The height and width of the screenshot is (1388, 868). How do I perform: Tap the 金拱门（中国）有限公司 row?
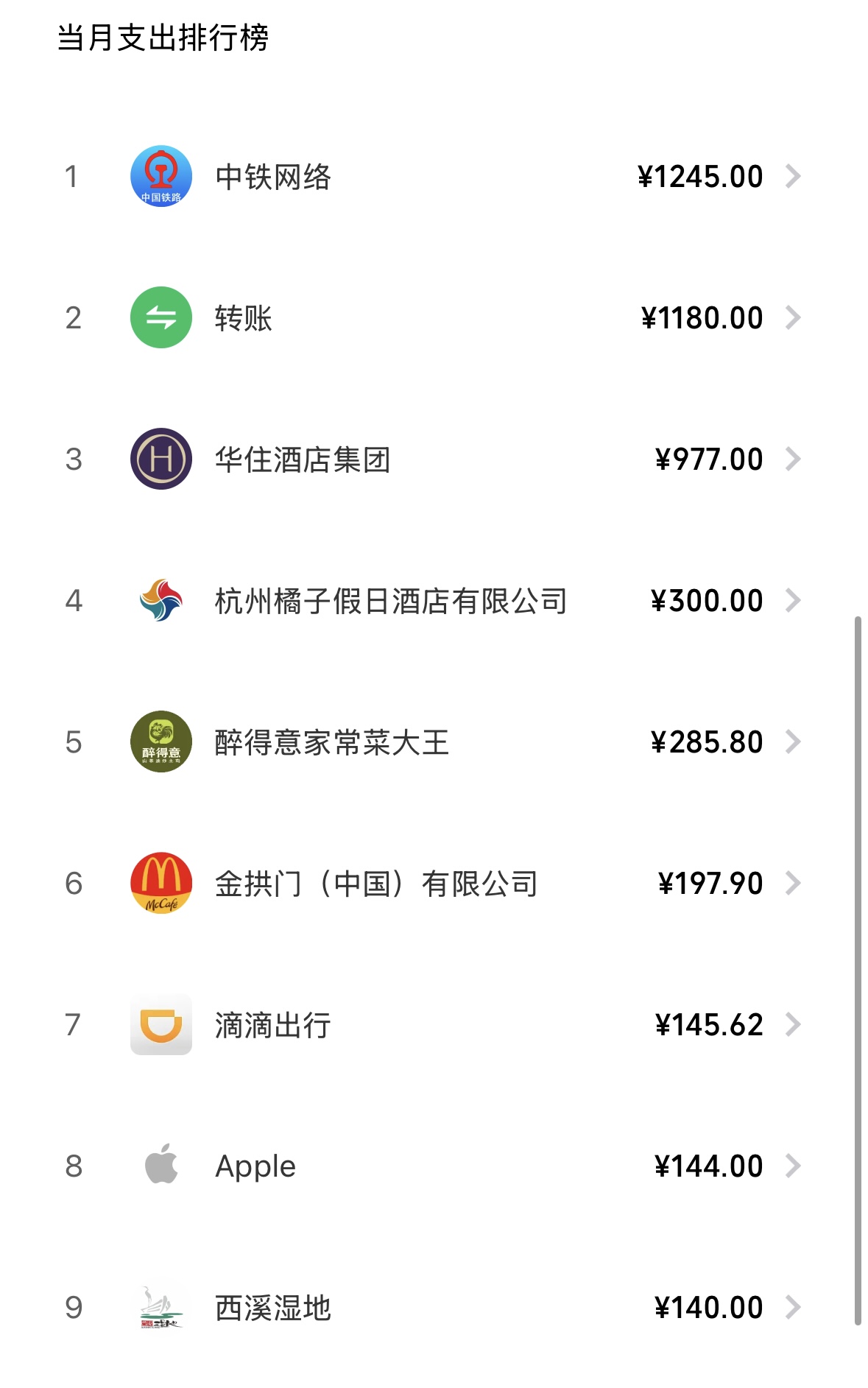(x=433, y=884)
